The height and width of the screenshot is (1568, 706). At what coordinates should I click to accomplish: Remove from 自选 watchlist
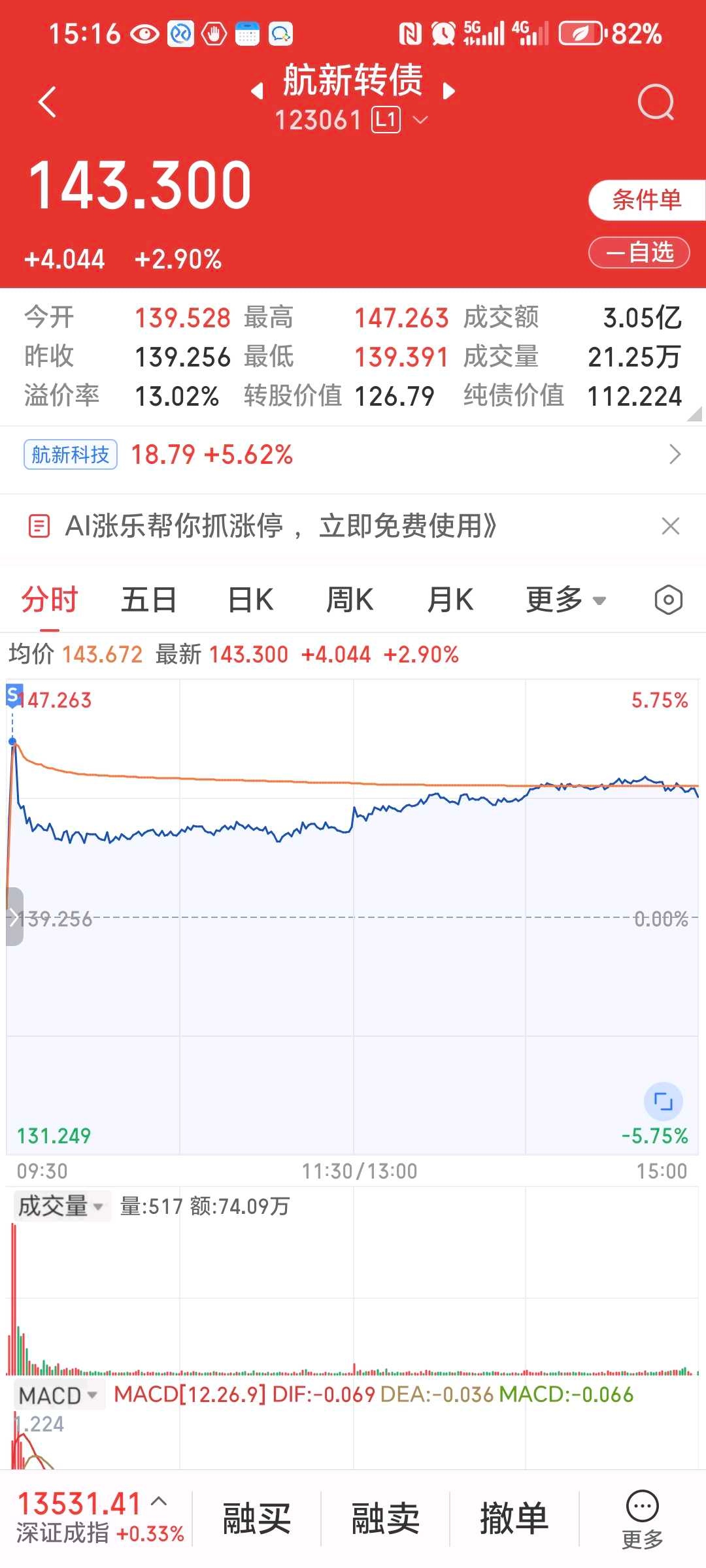(639, 253)
